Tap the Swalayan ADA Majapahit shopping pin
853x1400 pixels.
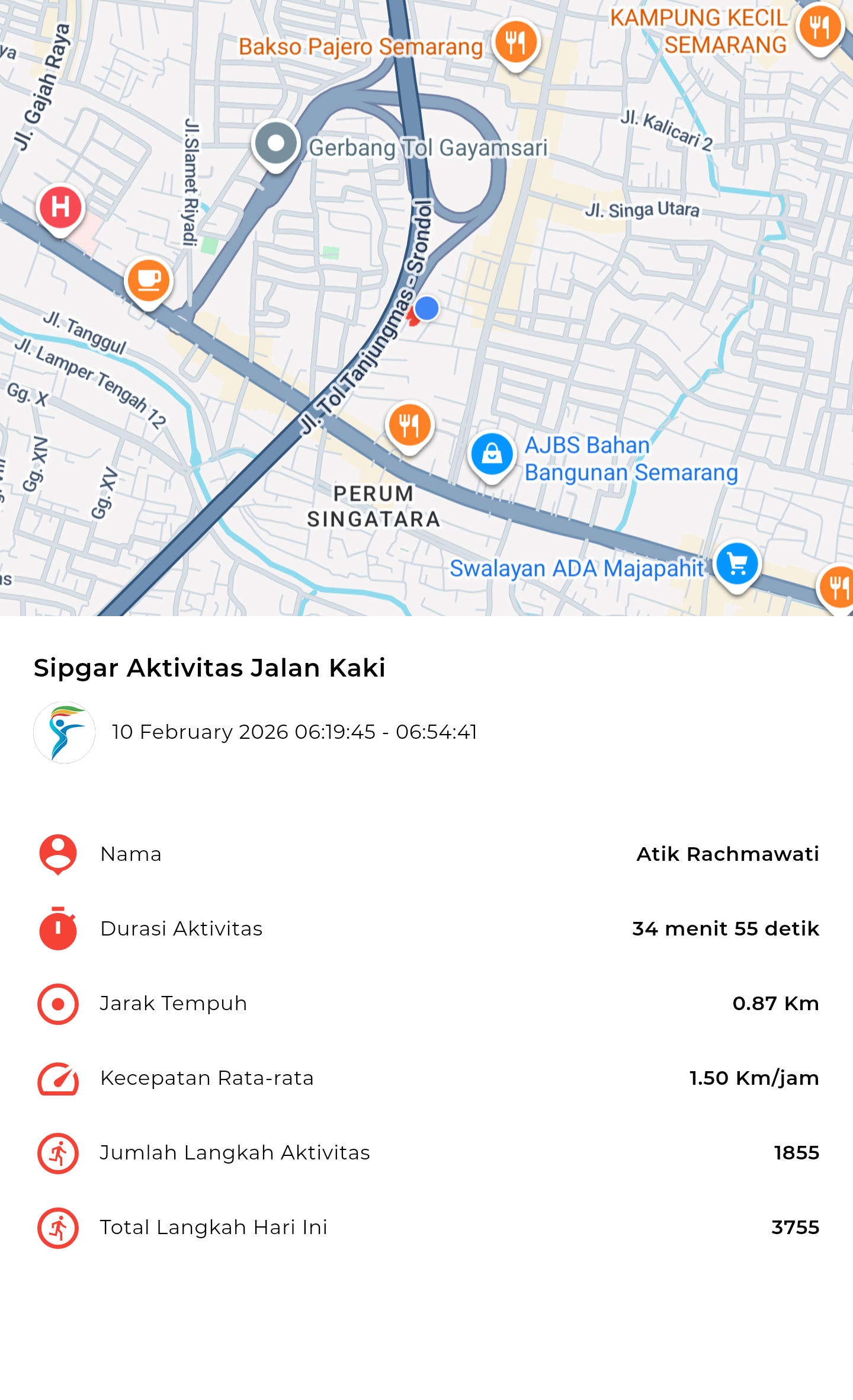tap(737, 564)
